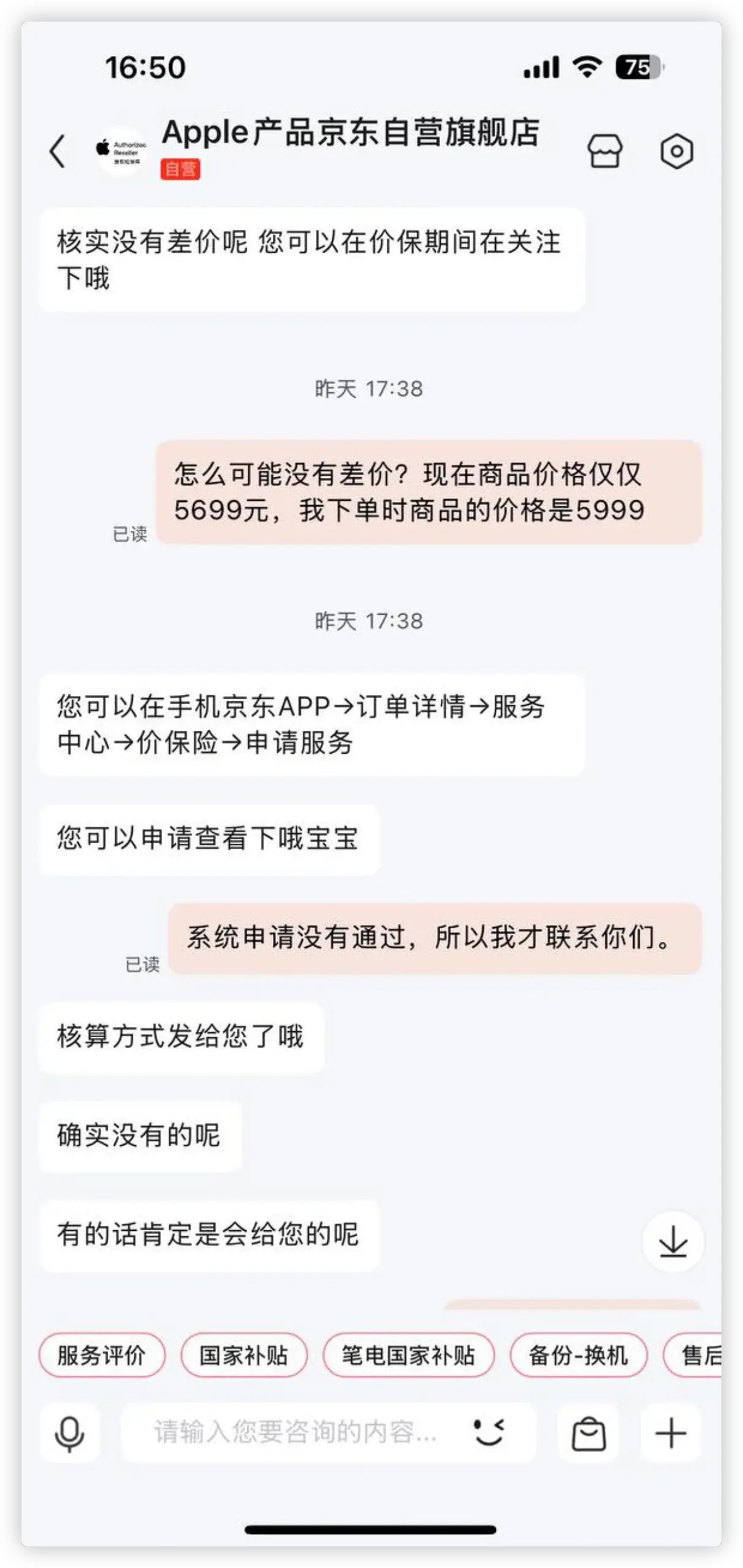This screenshot has height=1568, width=743.
Task: Choose the 笔电国家补贴 chip
Action: [408, 1355]
